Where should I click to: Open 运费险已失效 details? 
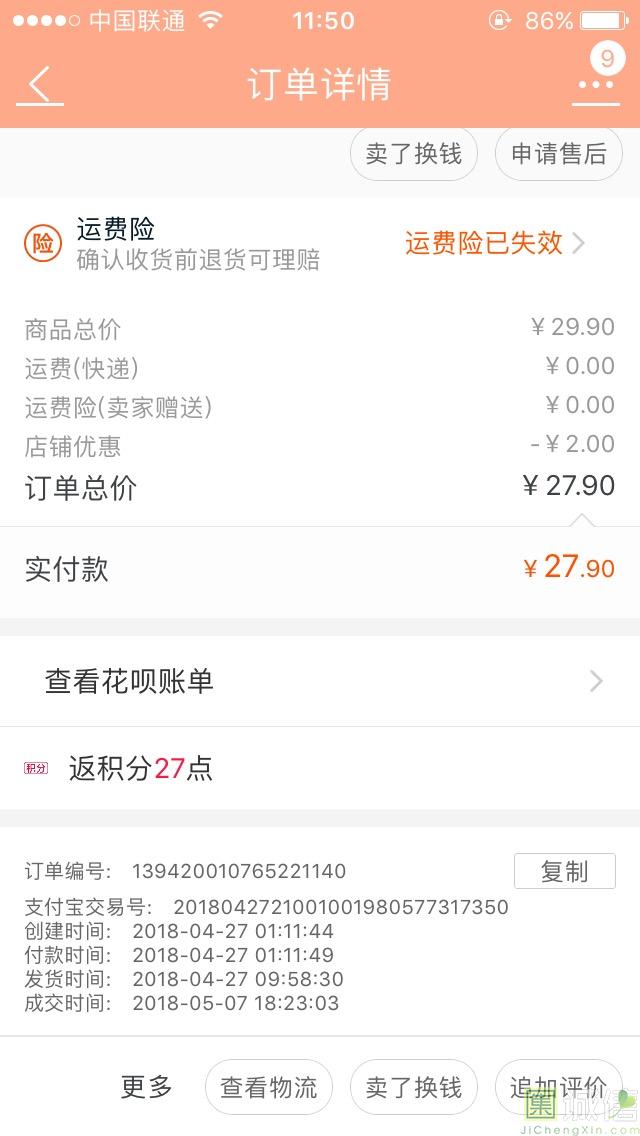pyautogui.click(x=494, y=243)
